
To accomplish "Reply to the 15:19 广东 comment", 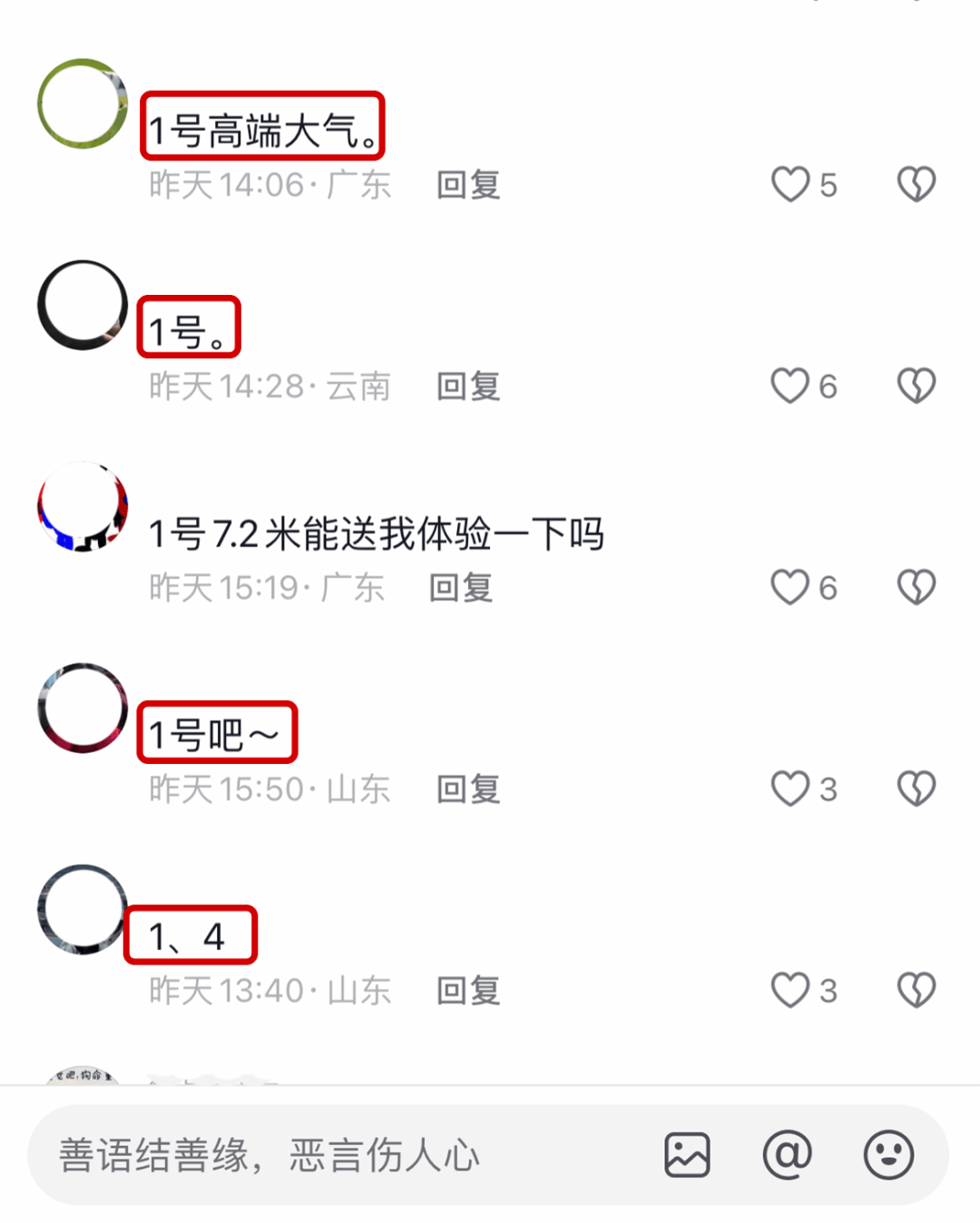I will click(x=461, y=588).
